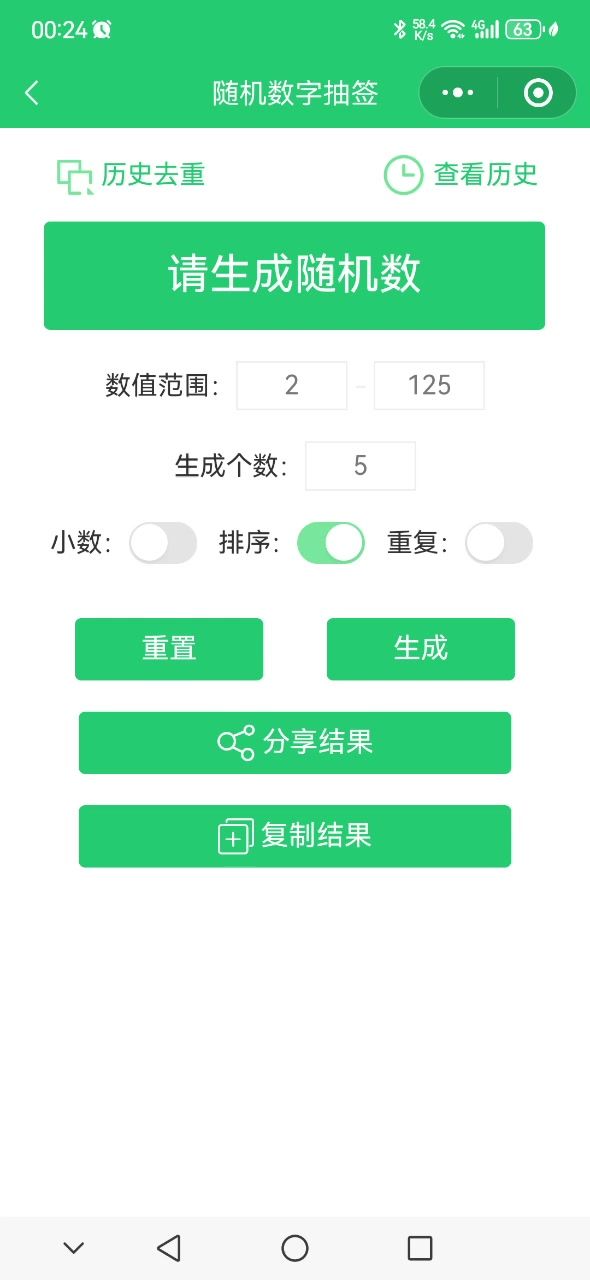Enable the 重复 repeat switch
Image resolution: width=590 pixels, height=1280 pixels.
(499, 543)
